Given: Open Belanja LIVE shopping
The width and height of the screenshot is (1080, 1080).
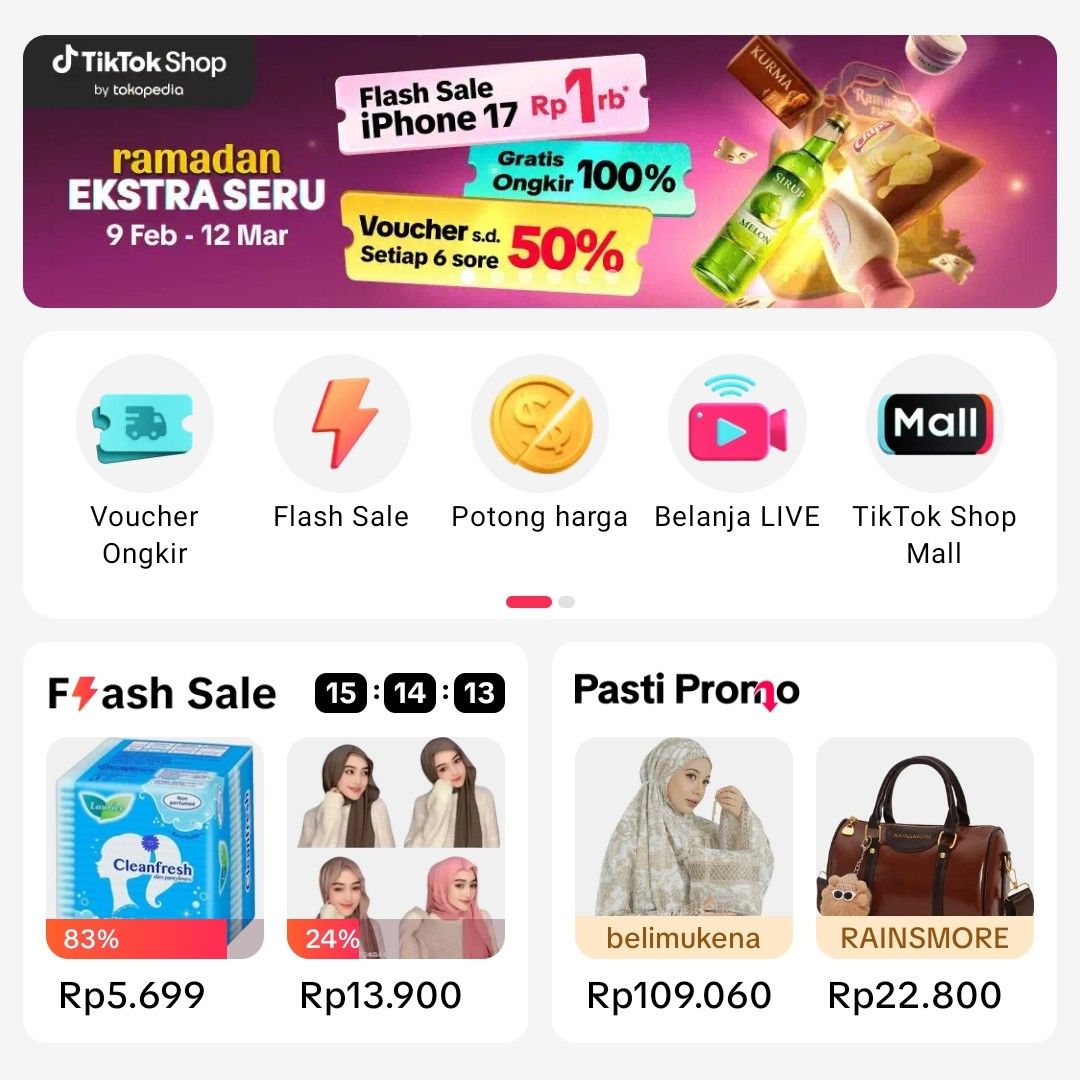Looking at the screenshot, I should point(737,424).
